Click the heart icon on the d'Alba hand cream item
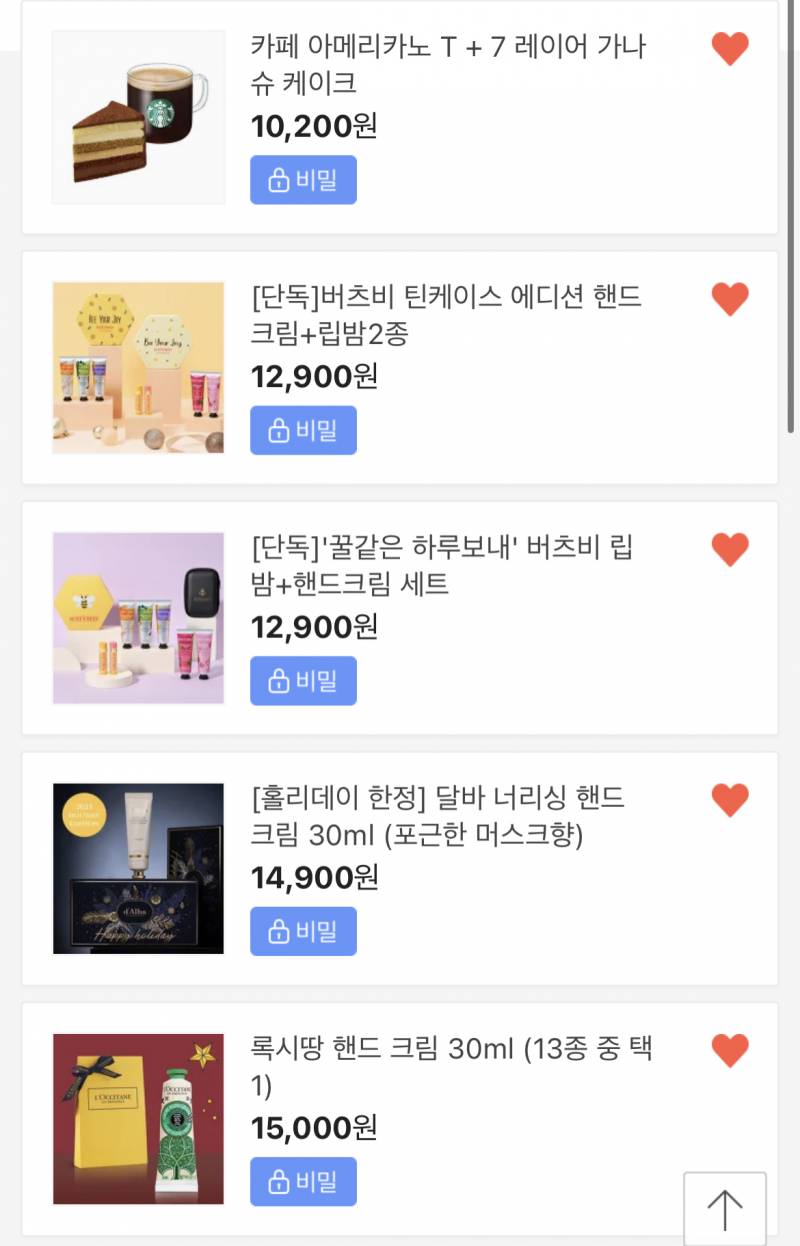The image size is (800, 1246). tap(729, 798)
